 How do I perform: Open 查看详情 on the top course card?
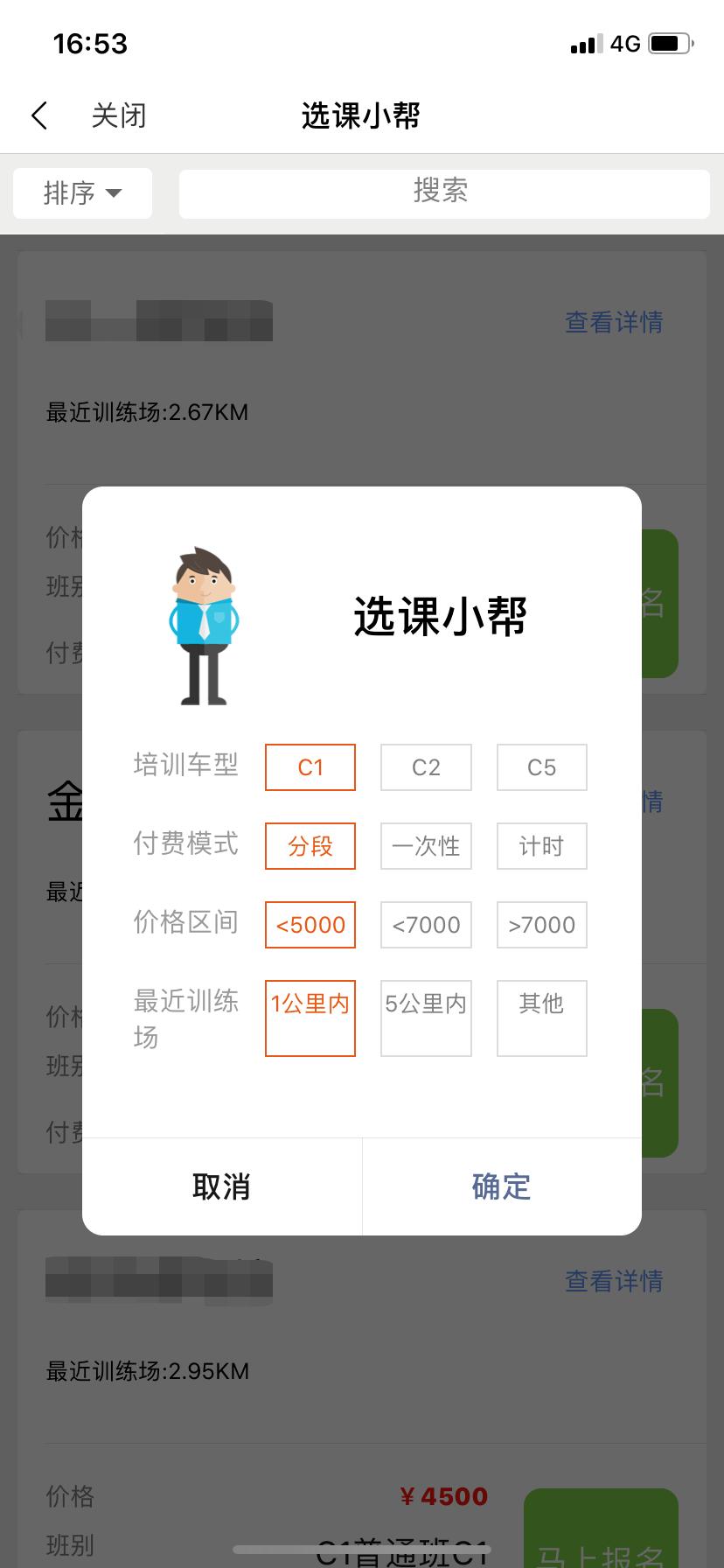tap(614, 323)
